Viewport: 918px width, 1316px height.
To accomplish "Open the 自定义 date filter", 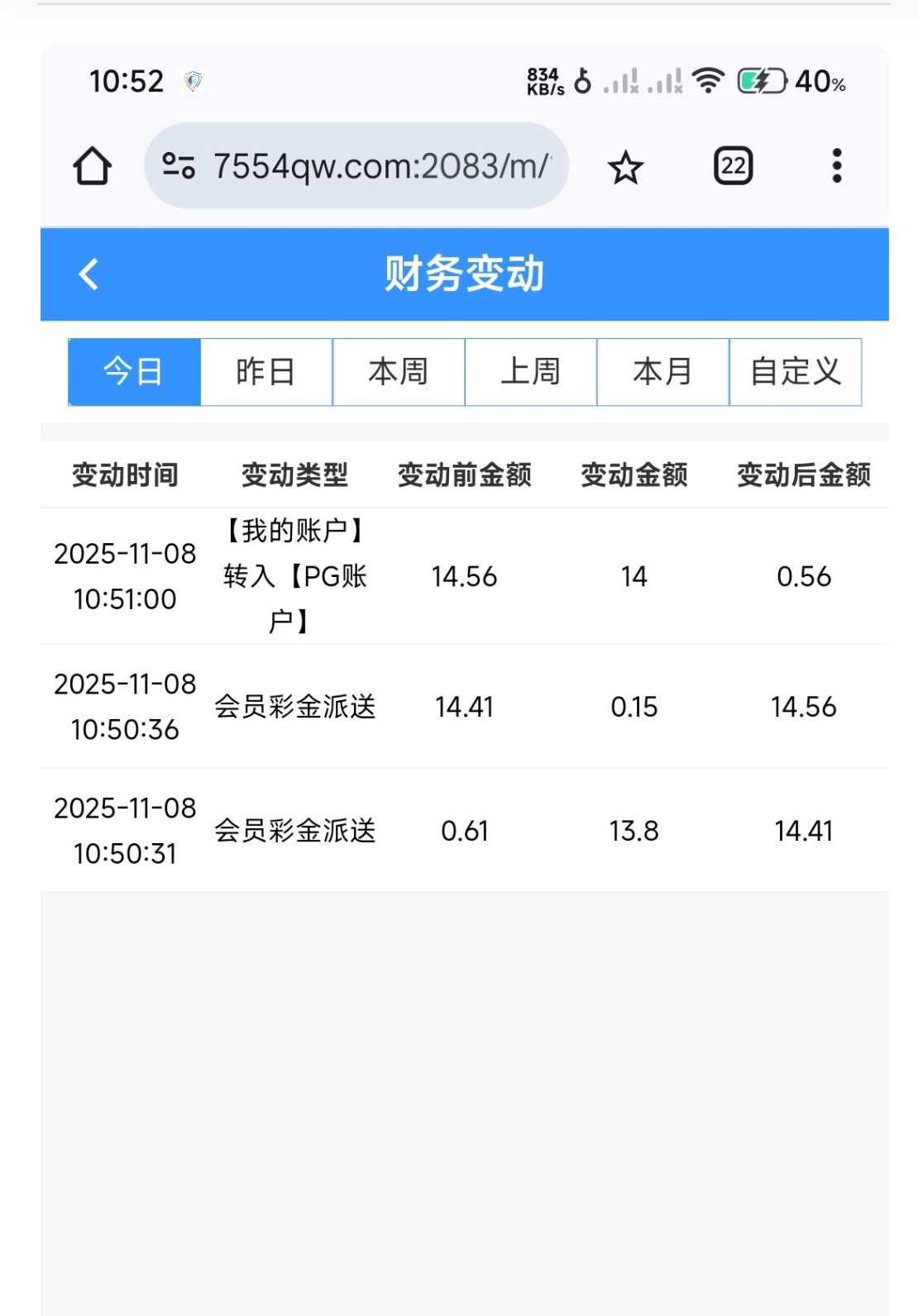I will [x=796, y=372].
